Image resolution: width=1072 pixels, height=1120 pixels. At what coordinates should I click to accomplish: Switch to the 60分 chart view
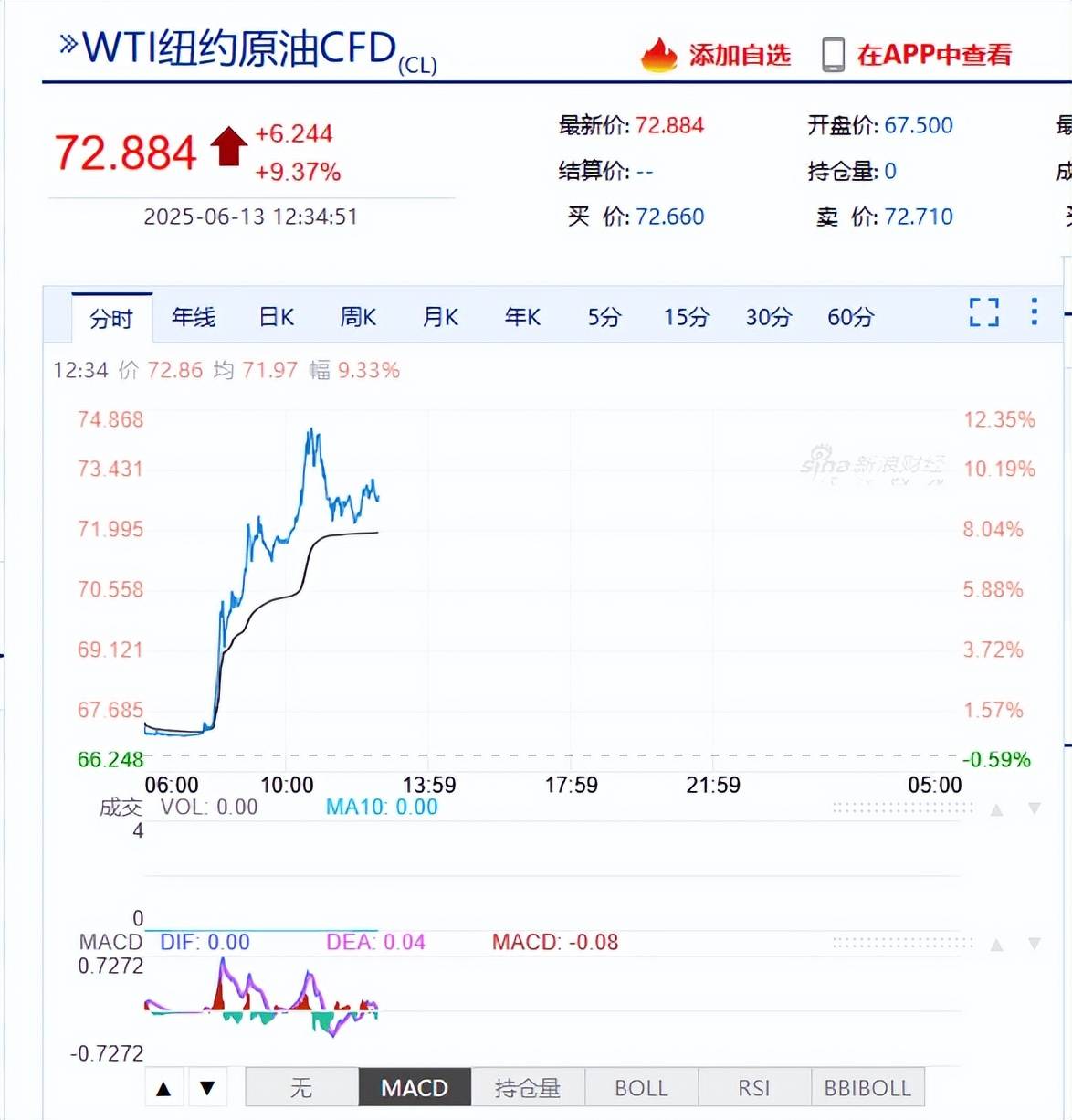(x=849, y=317)
